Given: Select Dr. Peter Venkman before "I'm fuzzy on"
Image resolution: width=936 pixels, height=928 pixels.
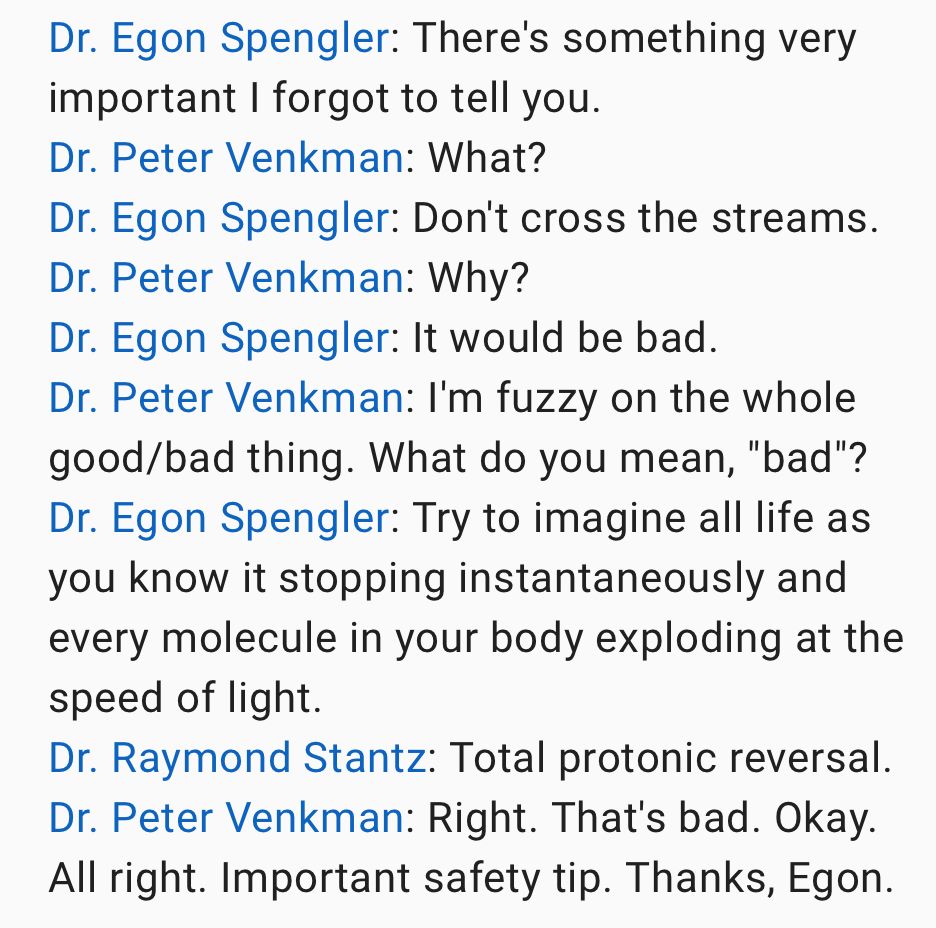Looking at the screenshot, I should coord(226,399).
